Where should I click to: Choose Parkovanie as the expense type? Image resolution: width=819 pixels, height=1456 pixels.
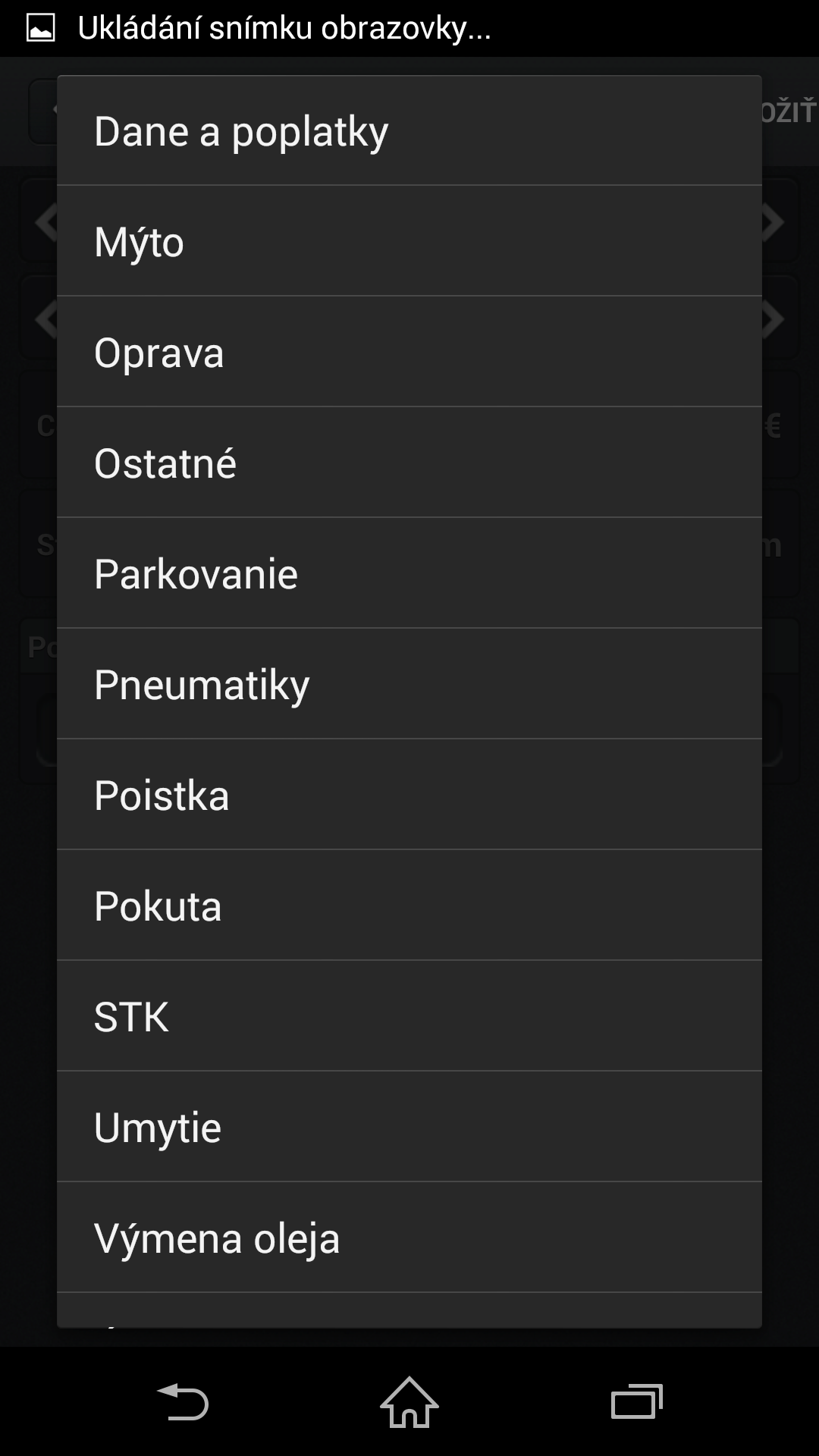[409, 573]
